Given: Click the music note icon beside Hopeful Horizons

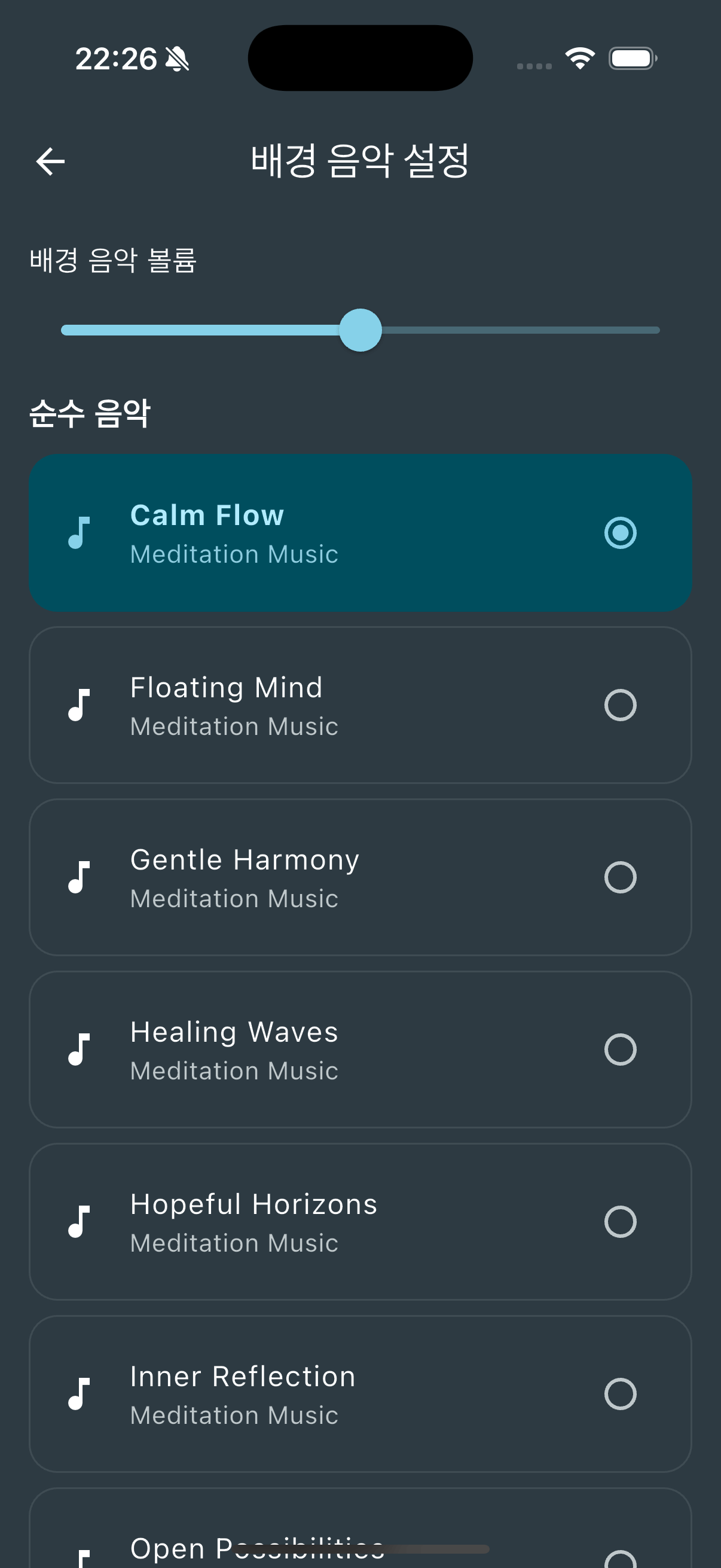Looking at the screenshot, I should (79, 1223).
